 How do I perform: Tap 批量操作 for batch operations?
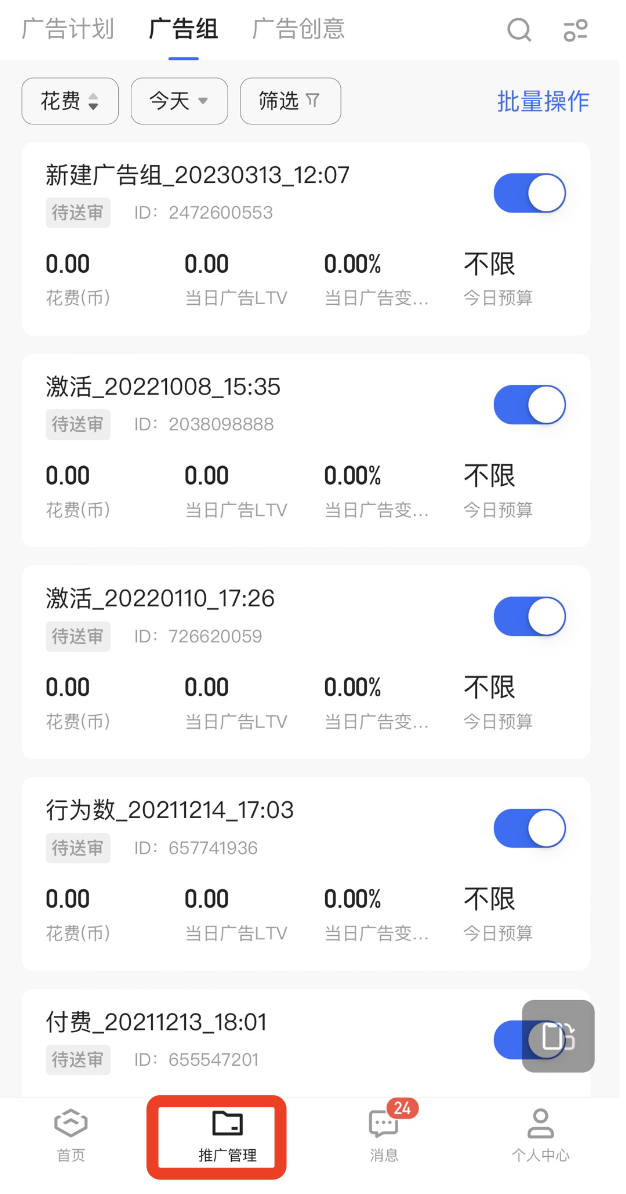pos(543,101)
